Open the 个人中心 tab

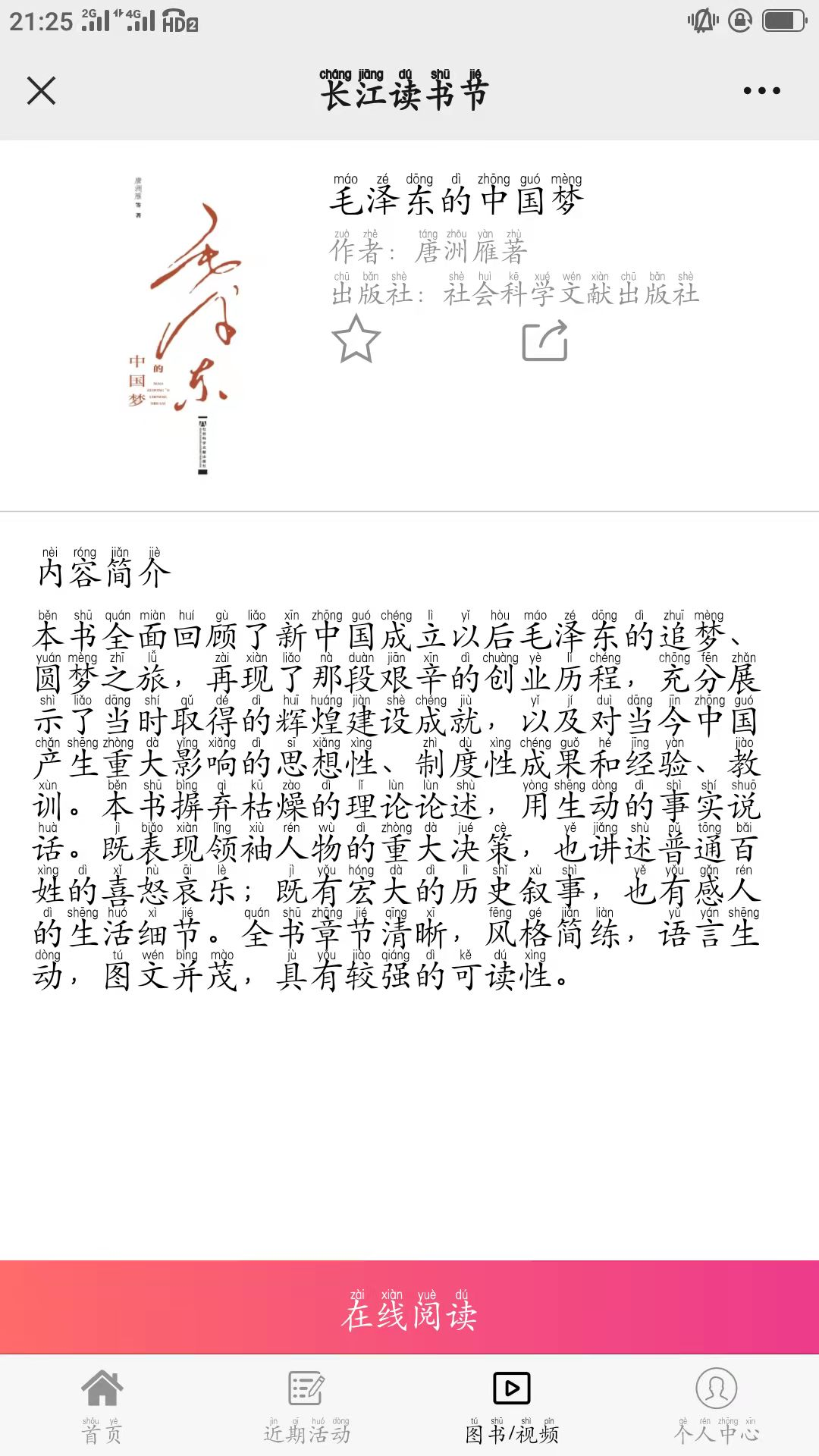coord(717,1405)
